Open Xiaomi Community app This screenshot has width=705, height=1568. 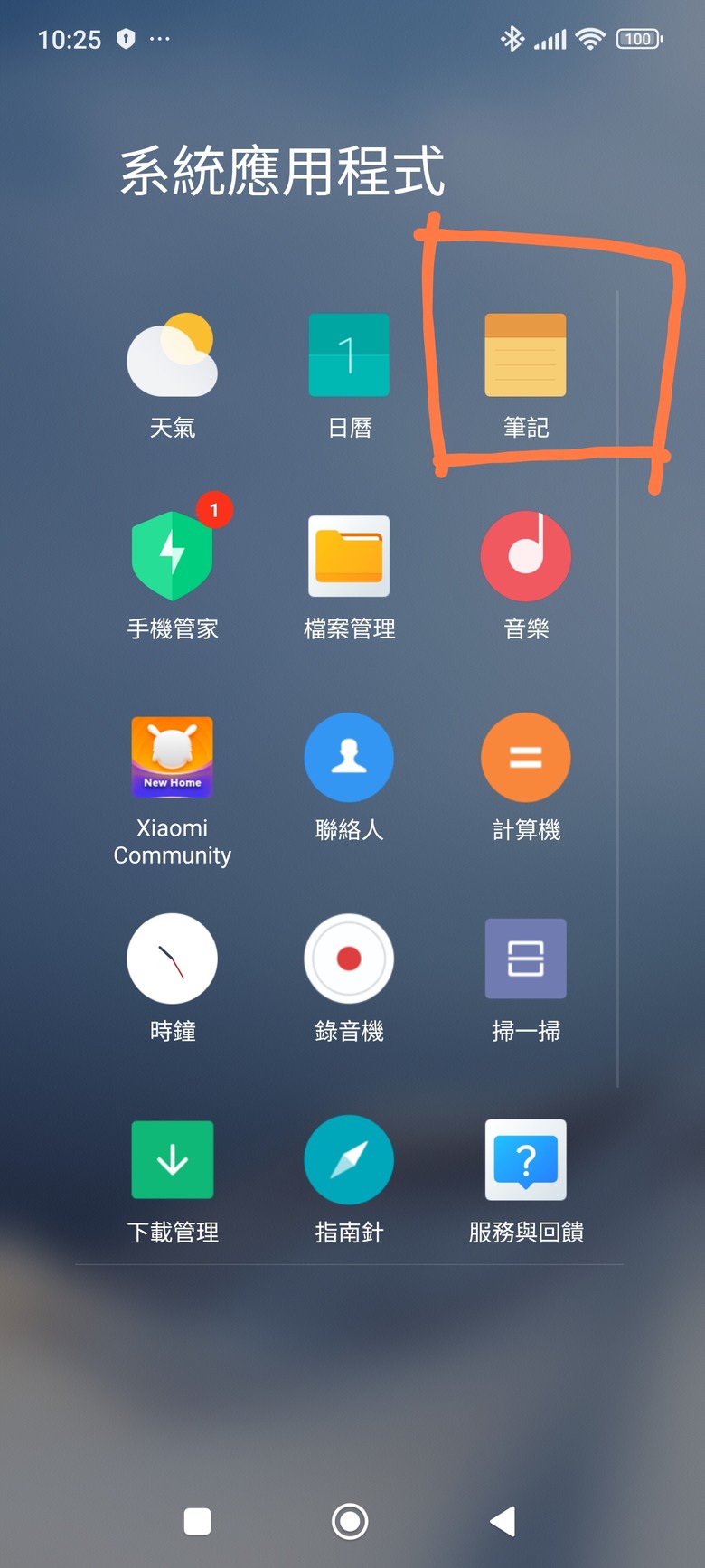coord(172,758)
